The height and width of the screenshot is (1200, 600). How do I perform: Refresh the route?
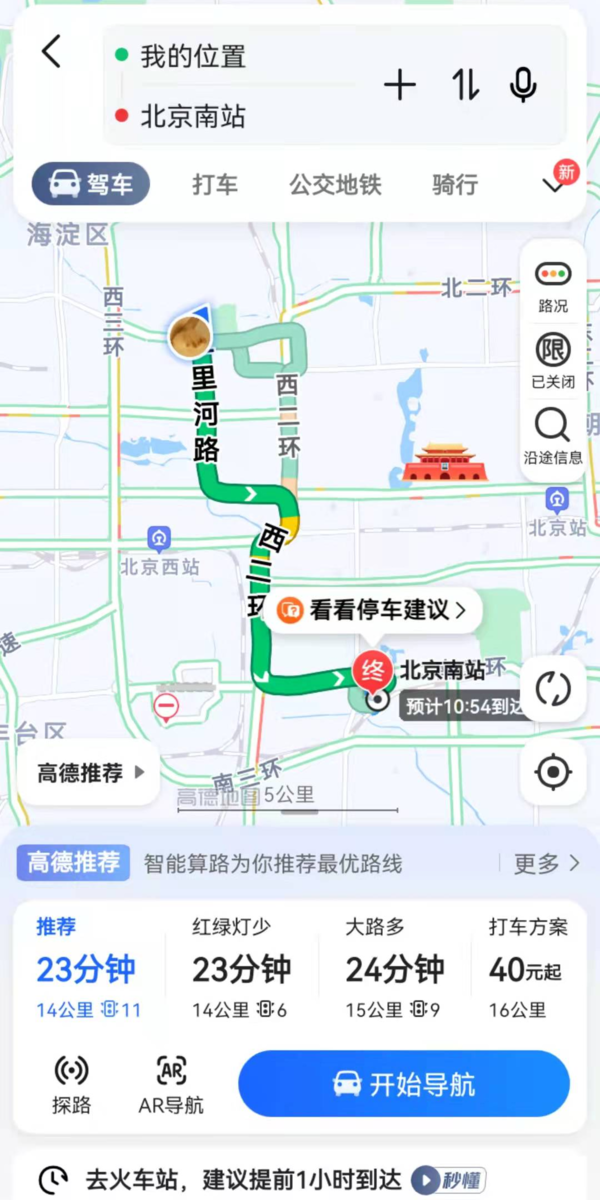click(553, 688)
